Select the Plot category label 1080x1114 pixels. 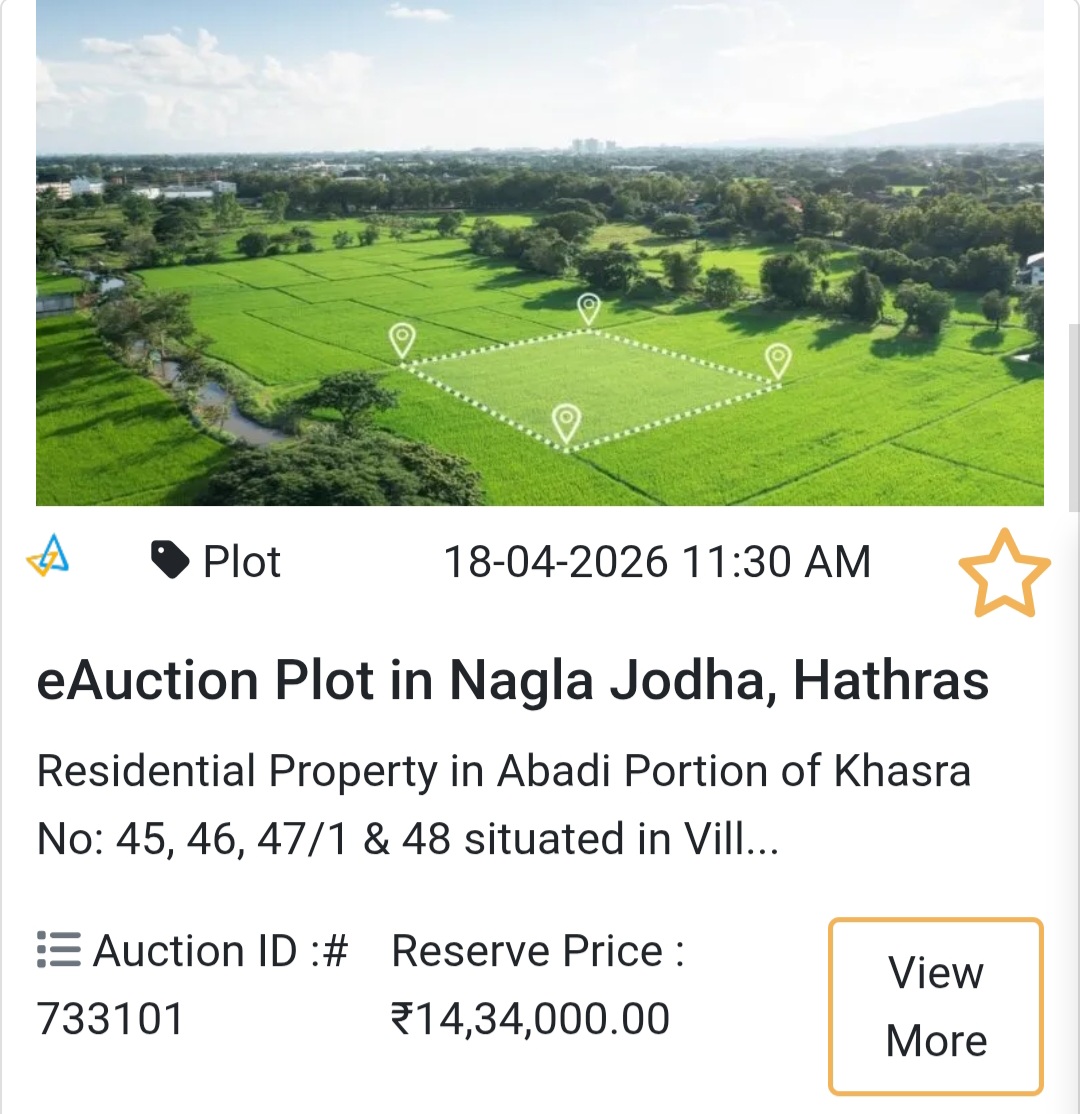click(x=240, y=560)
